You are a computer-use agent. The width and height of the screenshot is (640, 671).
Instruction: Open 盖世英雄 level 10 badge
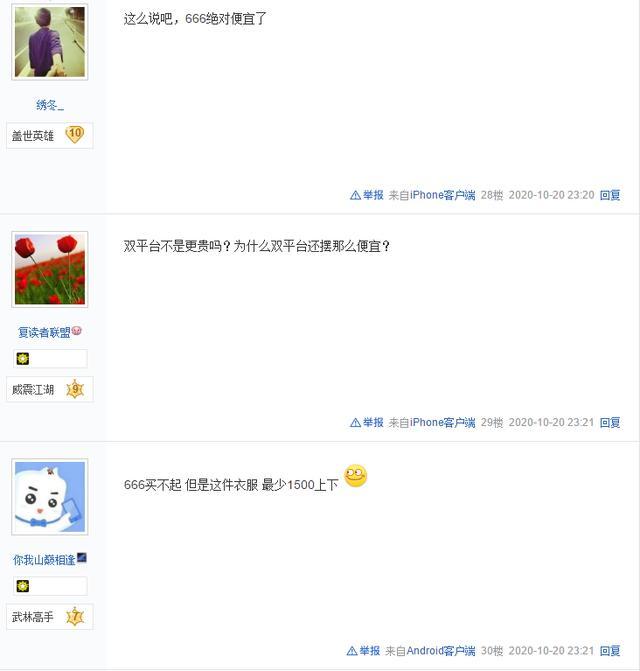[x=49, y=135]
